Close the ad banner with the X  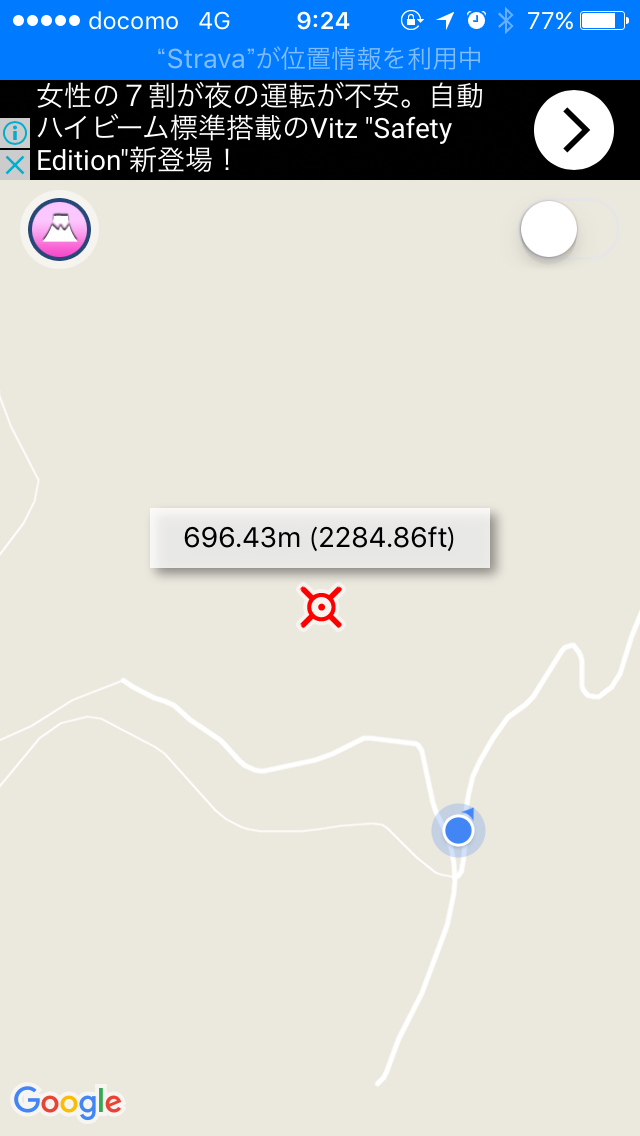click(x=14, y=165)
